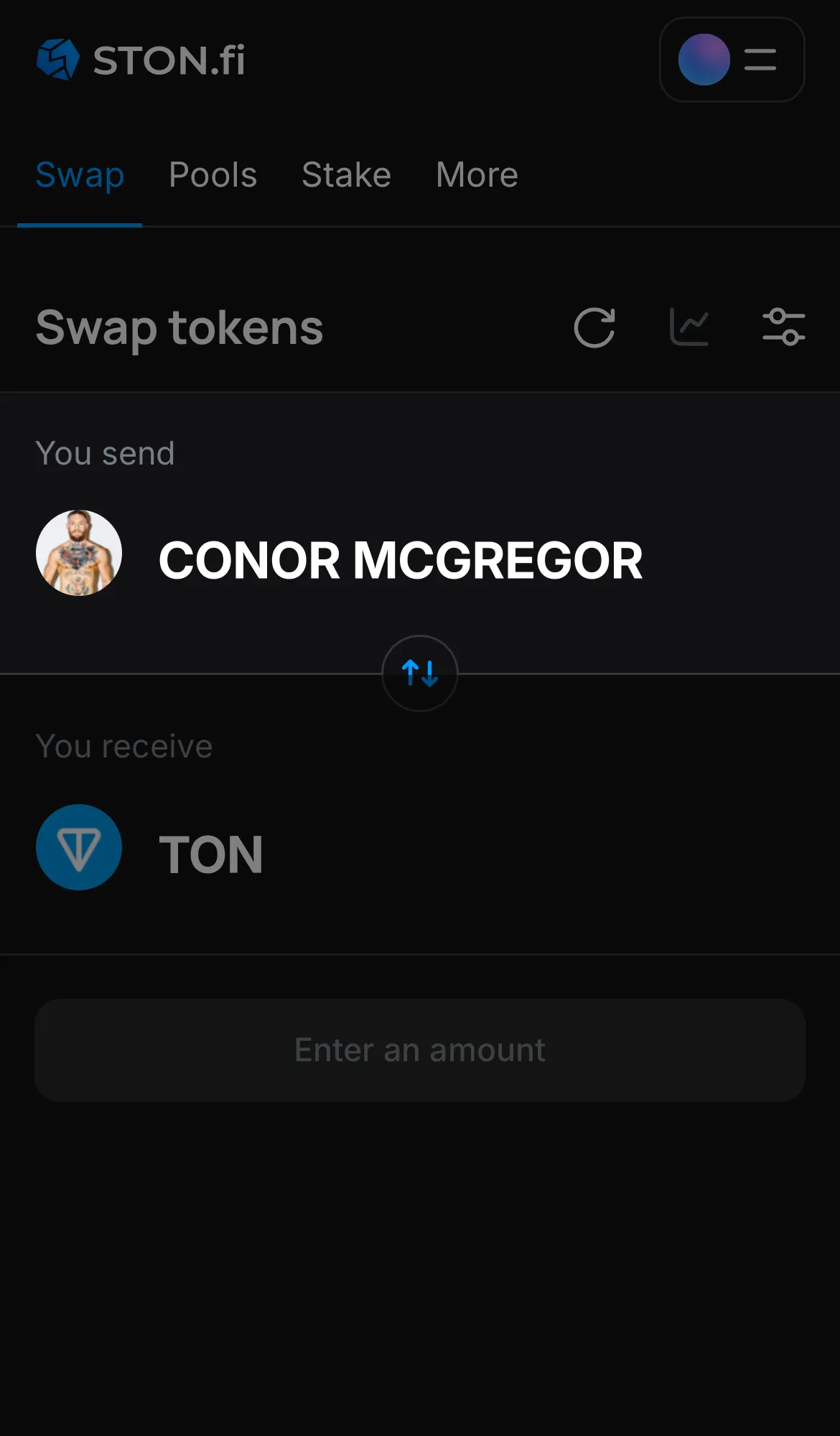Open the Stake section
The width and height of the screenshot is (840, 1436).
point(346,174)
